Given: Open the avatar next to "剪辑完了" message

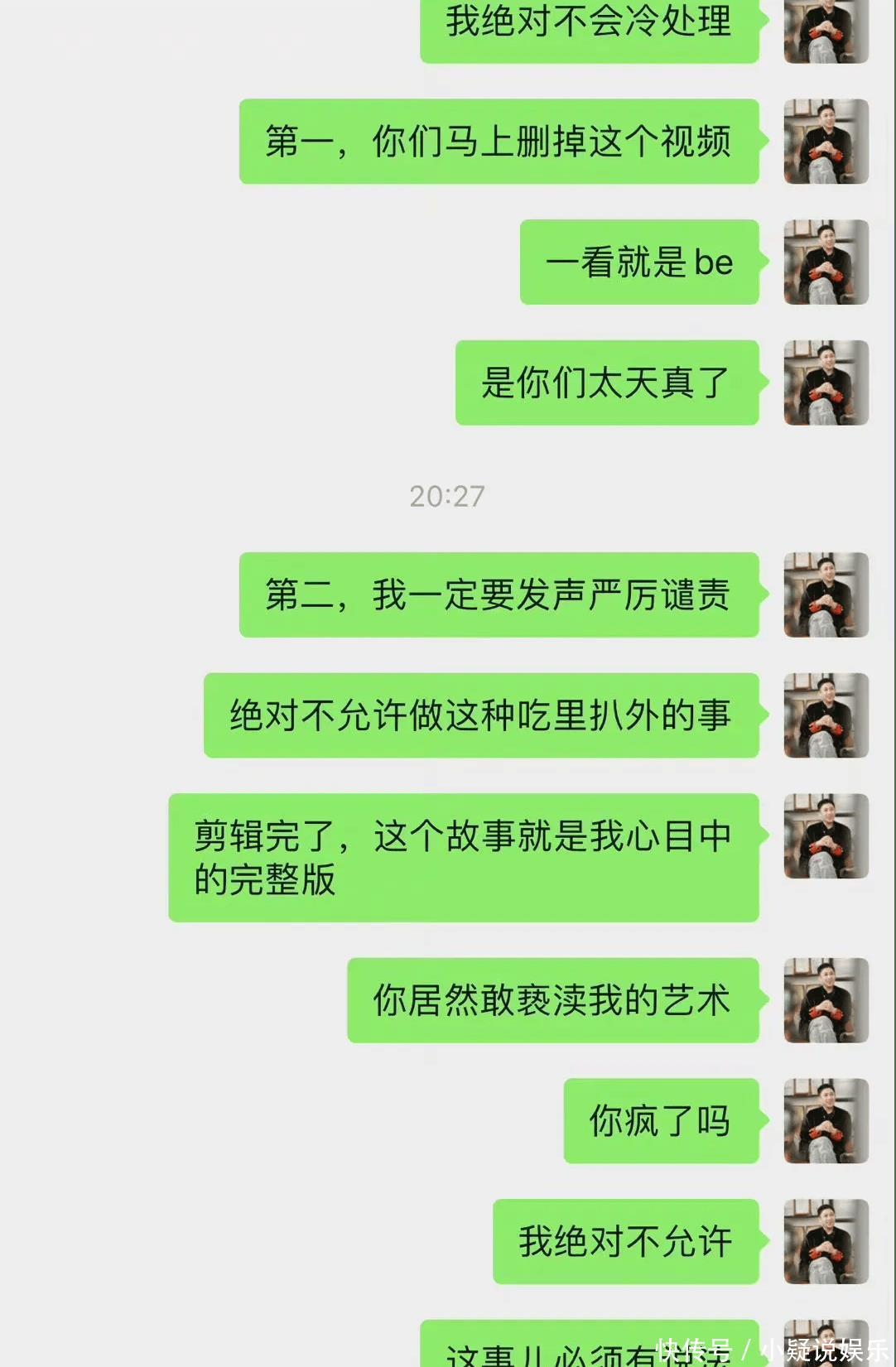Looking at the screenshot, I should tap(826, 836).
